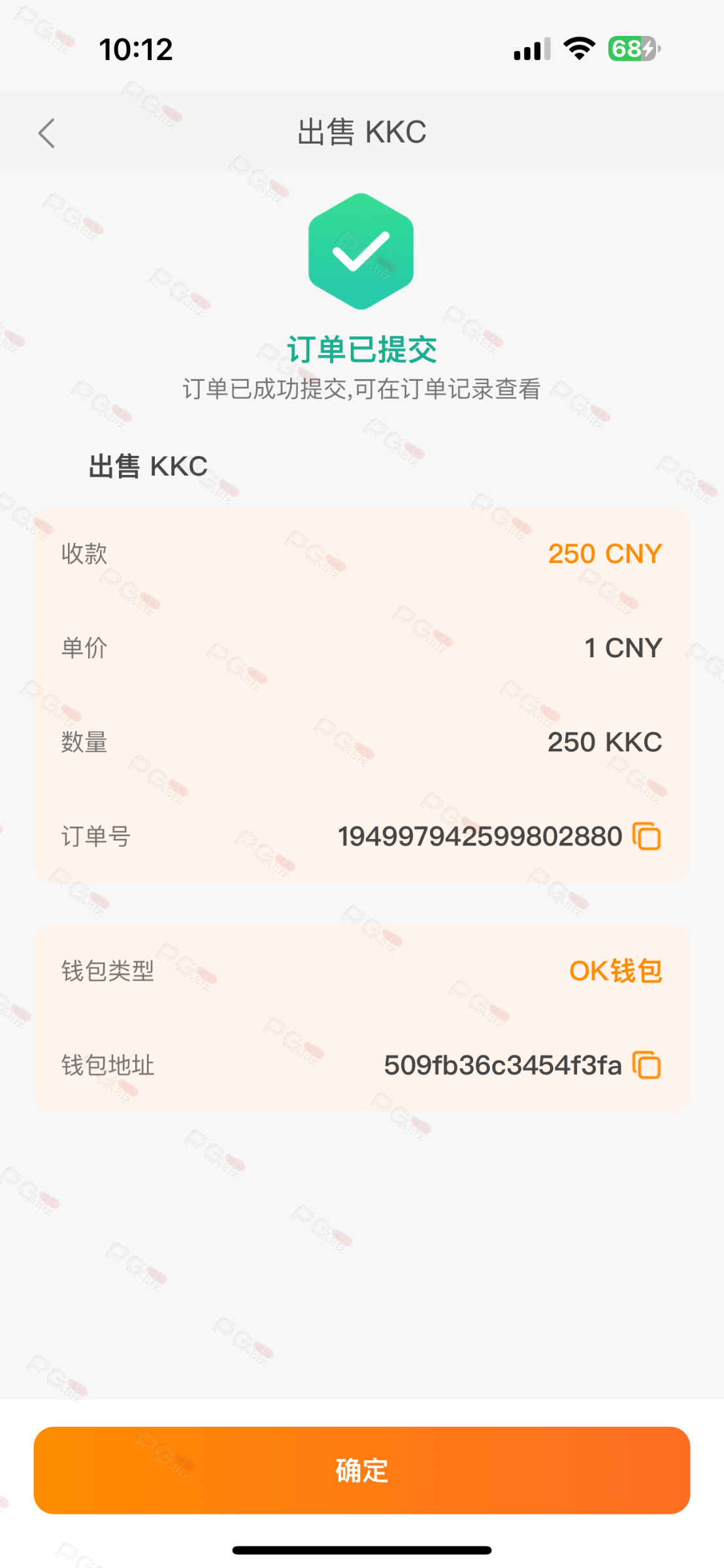This screenshot has width=724, height=1568.
Task: Copy the order number 1949979425998028880
Action: (x=647, y=836)
